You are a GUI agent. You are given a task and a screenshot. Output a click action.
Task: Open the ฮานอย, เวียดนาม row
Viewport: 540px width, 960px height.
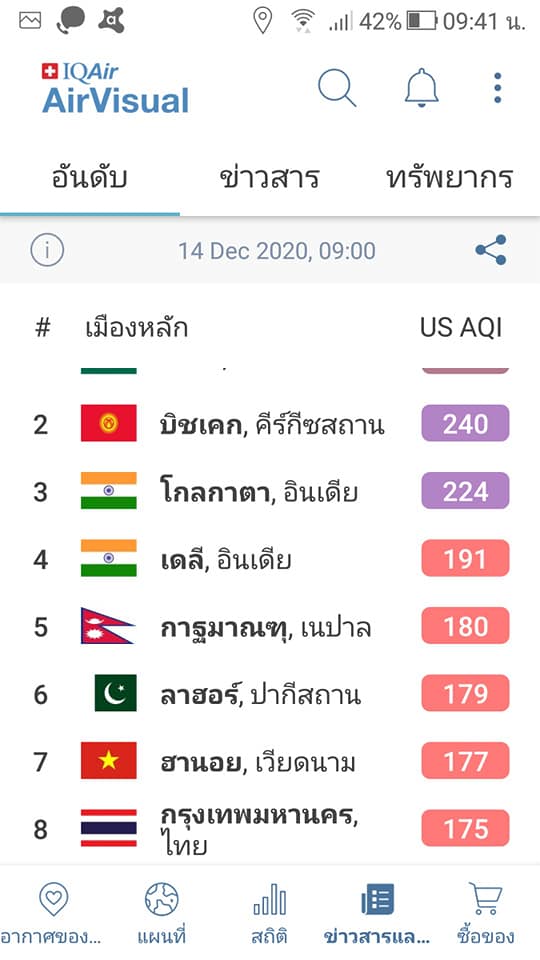[x=270, y=761]
